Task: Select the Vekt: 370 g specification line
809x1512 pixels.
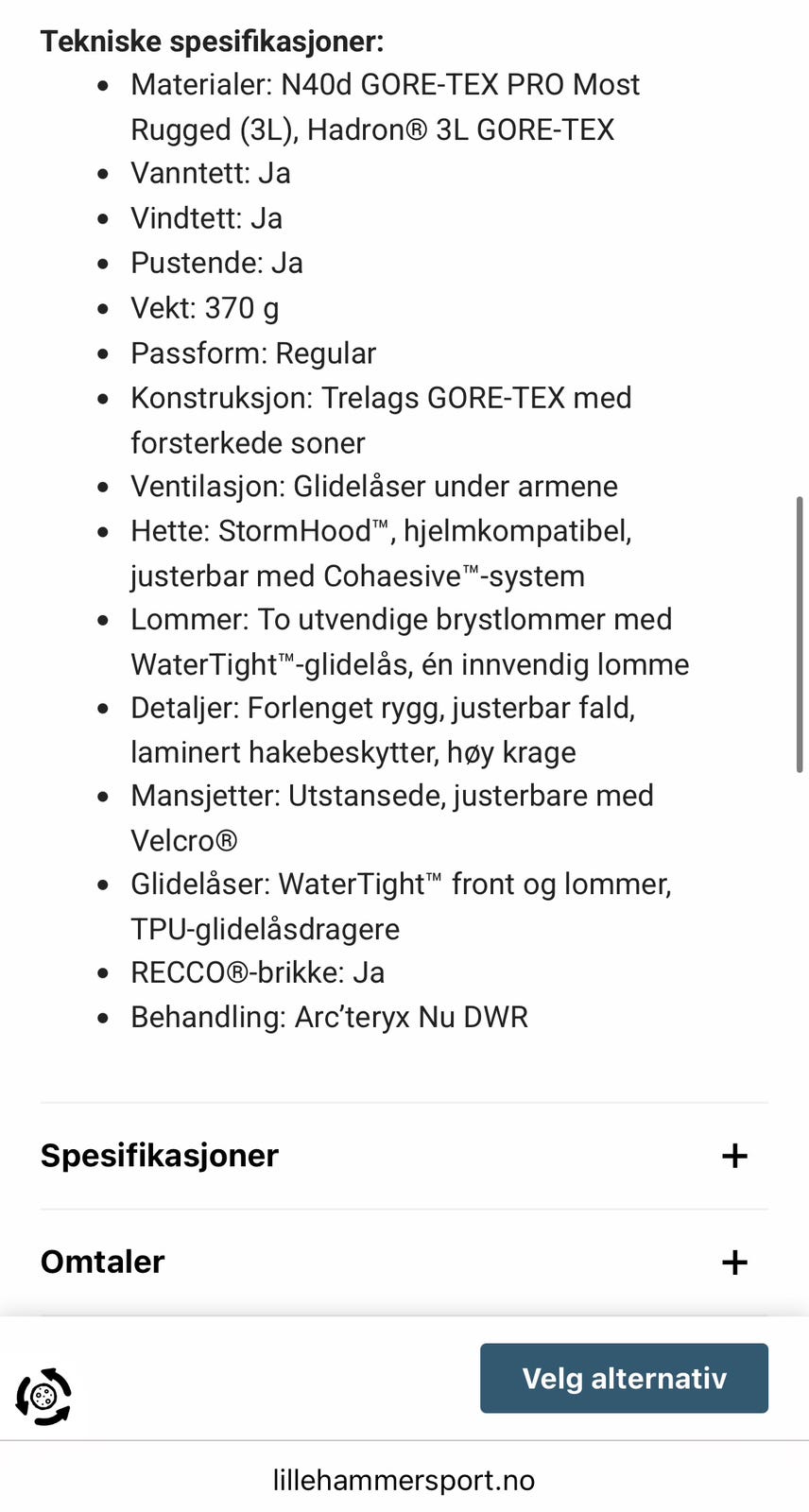Action: pos(204,307)
